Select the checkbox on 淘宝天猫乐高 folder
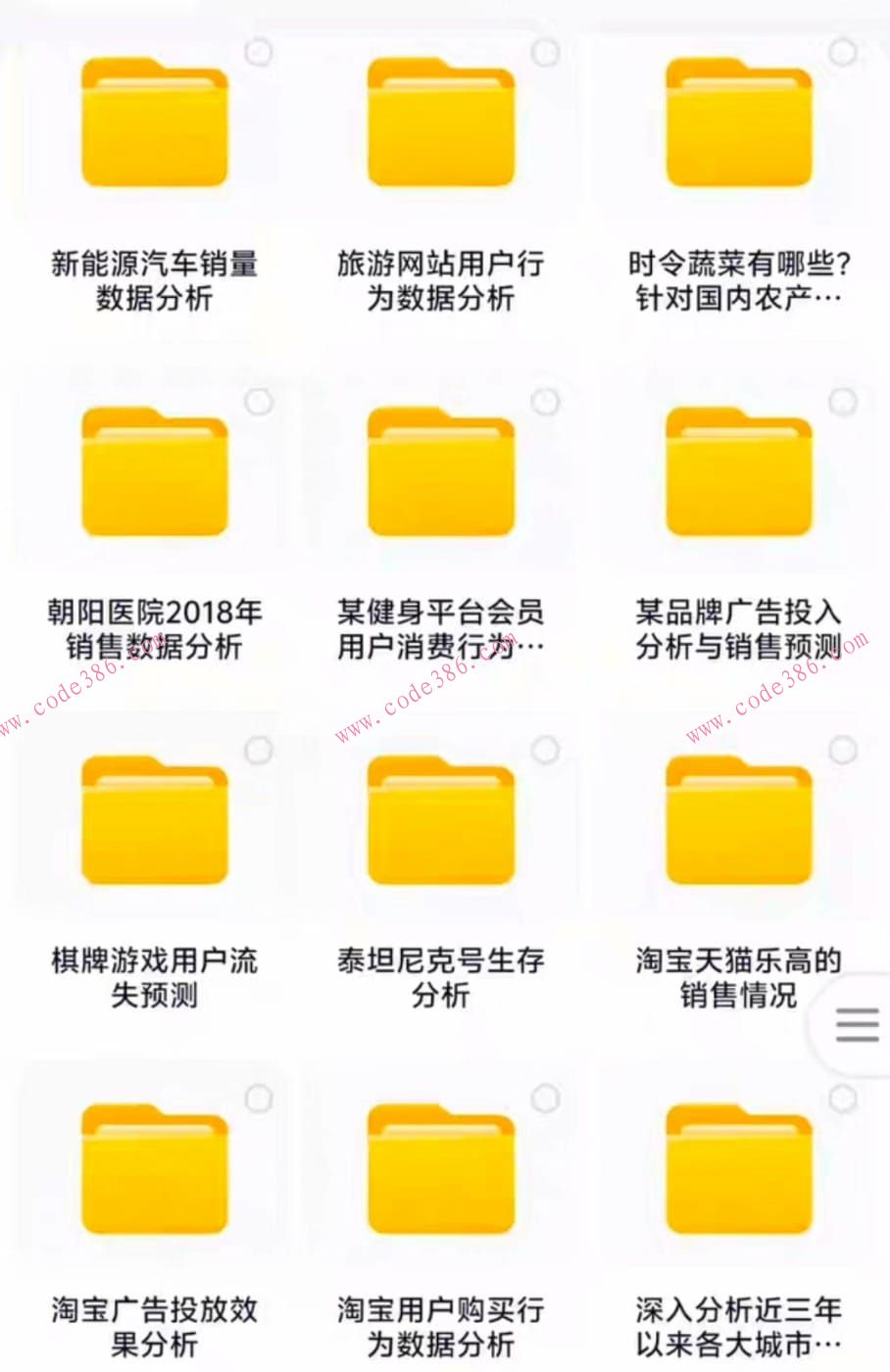890x1372 pixels. coord(841,747)
